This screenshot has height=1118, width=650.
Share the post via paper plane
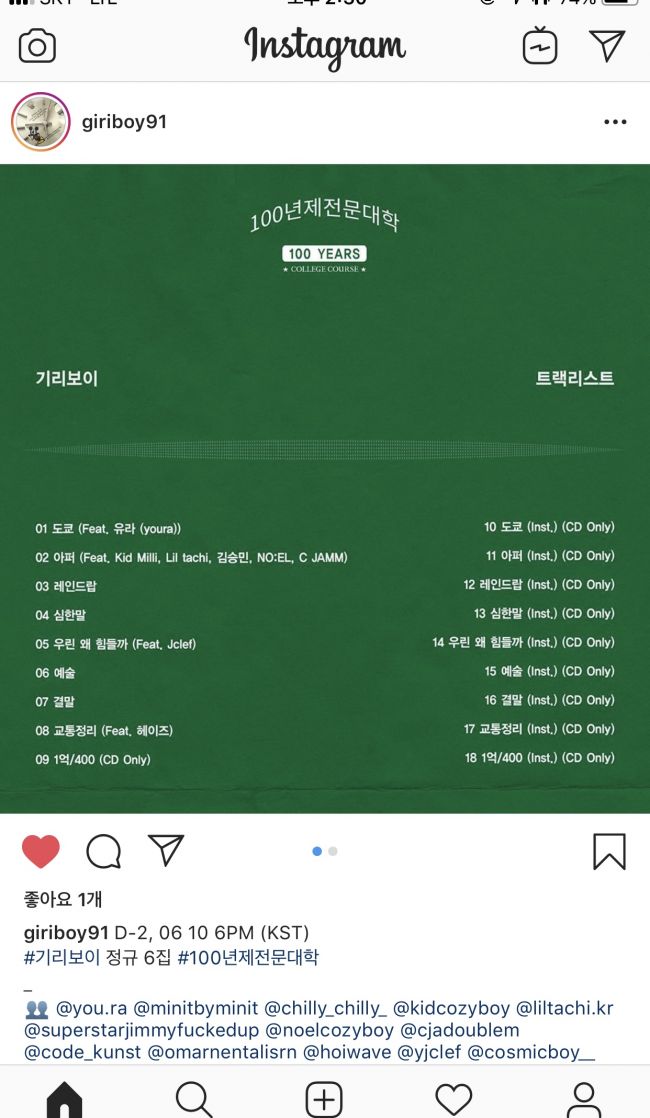point(166,850)
